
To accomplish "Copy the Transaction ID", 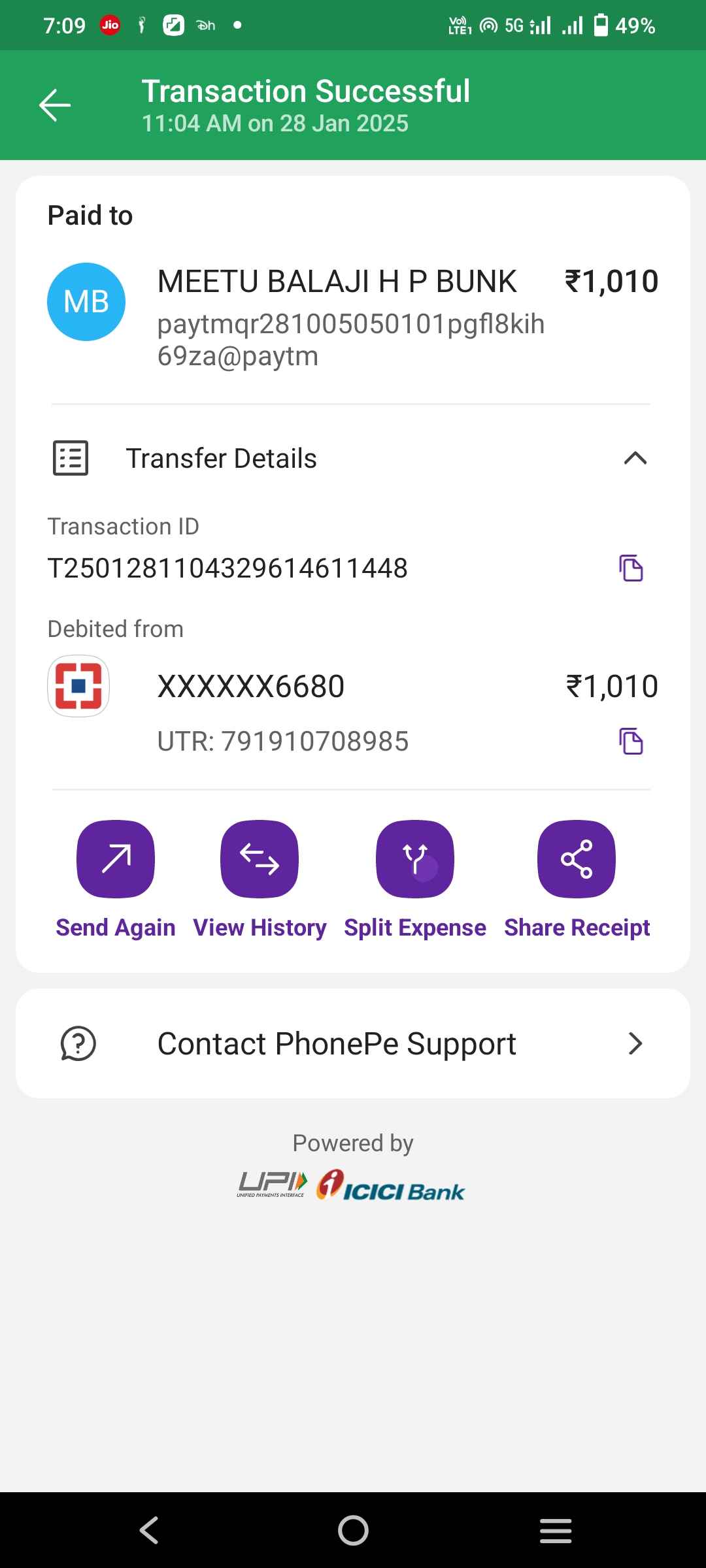I will coord(631,568).
